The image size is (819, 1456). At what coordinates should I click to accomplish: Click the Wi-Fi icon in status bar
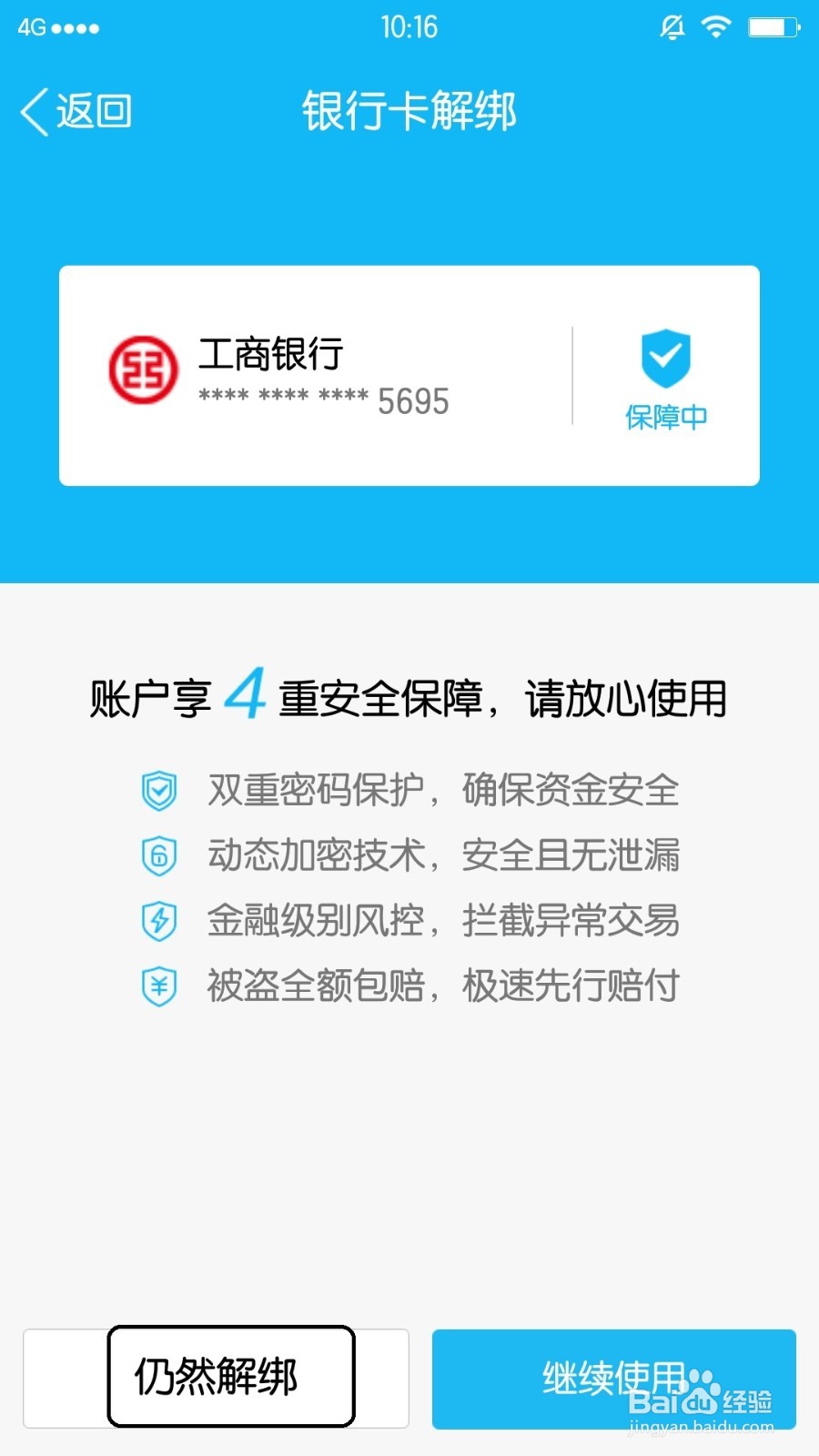(x=715, y=27)
